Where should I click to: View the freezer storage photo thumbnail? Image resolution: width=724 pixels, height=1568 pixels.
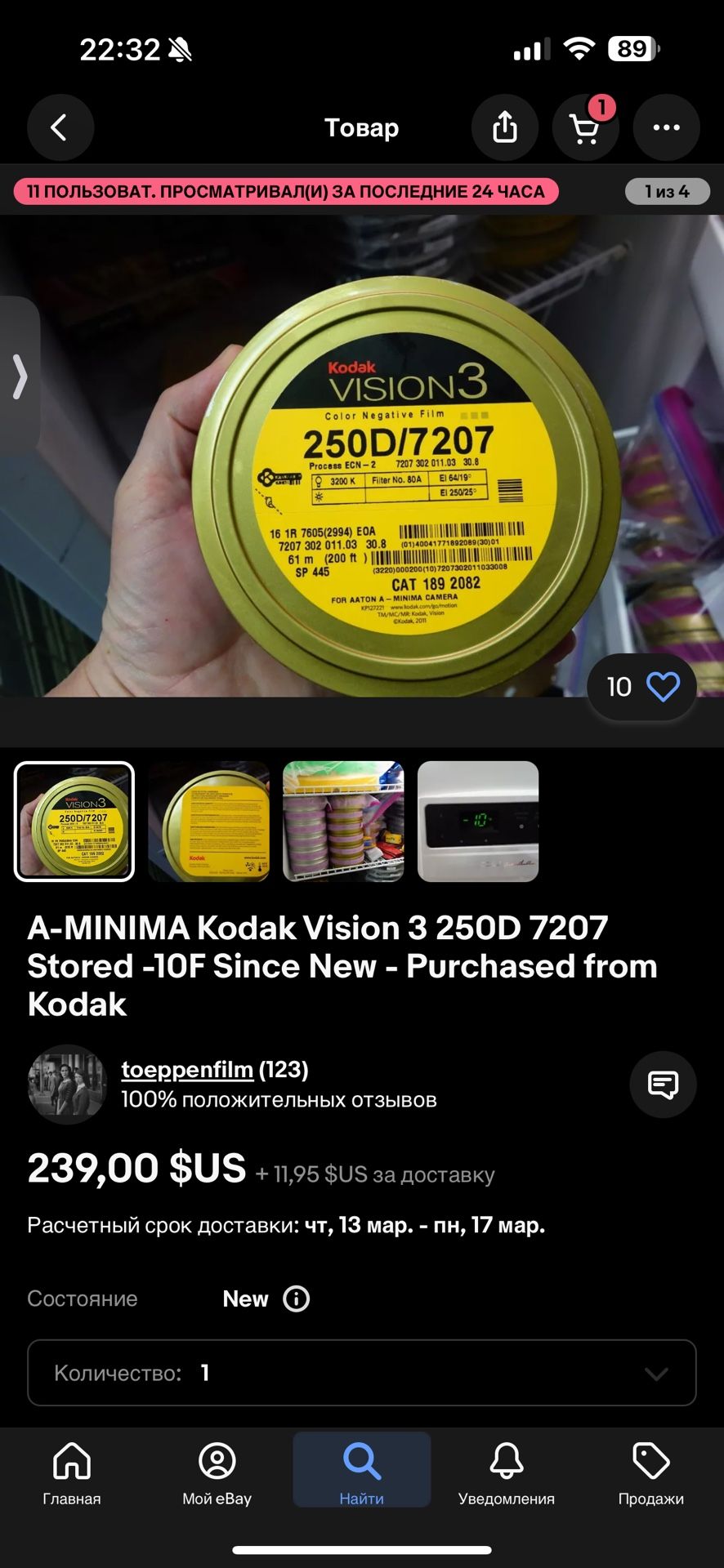point(342,822)
